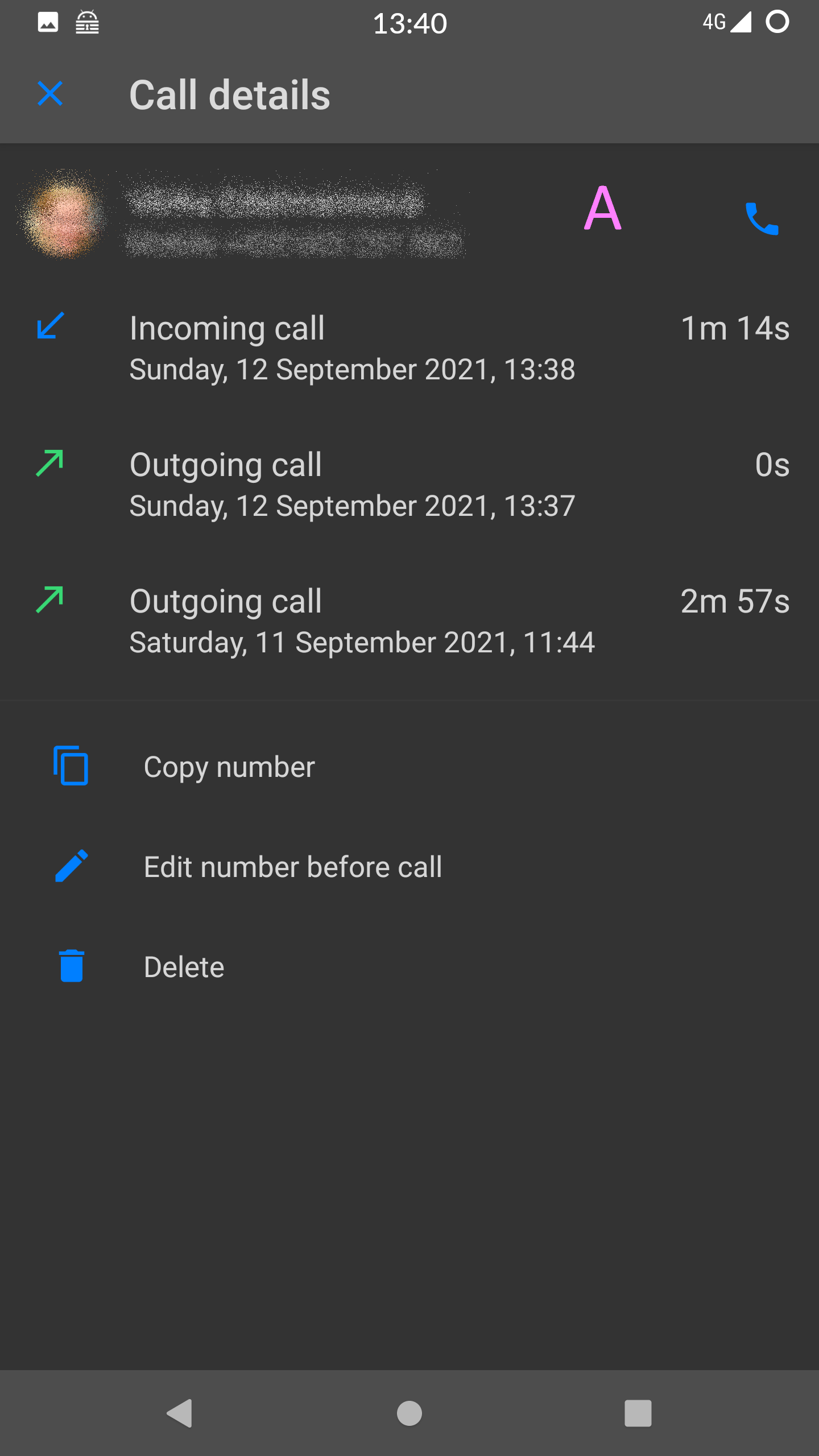Go back with system navigation button
Image resolution: width=819 pixels, height=1456 pixels.
[x=181, y=1413]
